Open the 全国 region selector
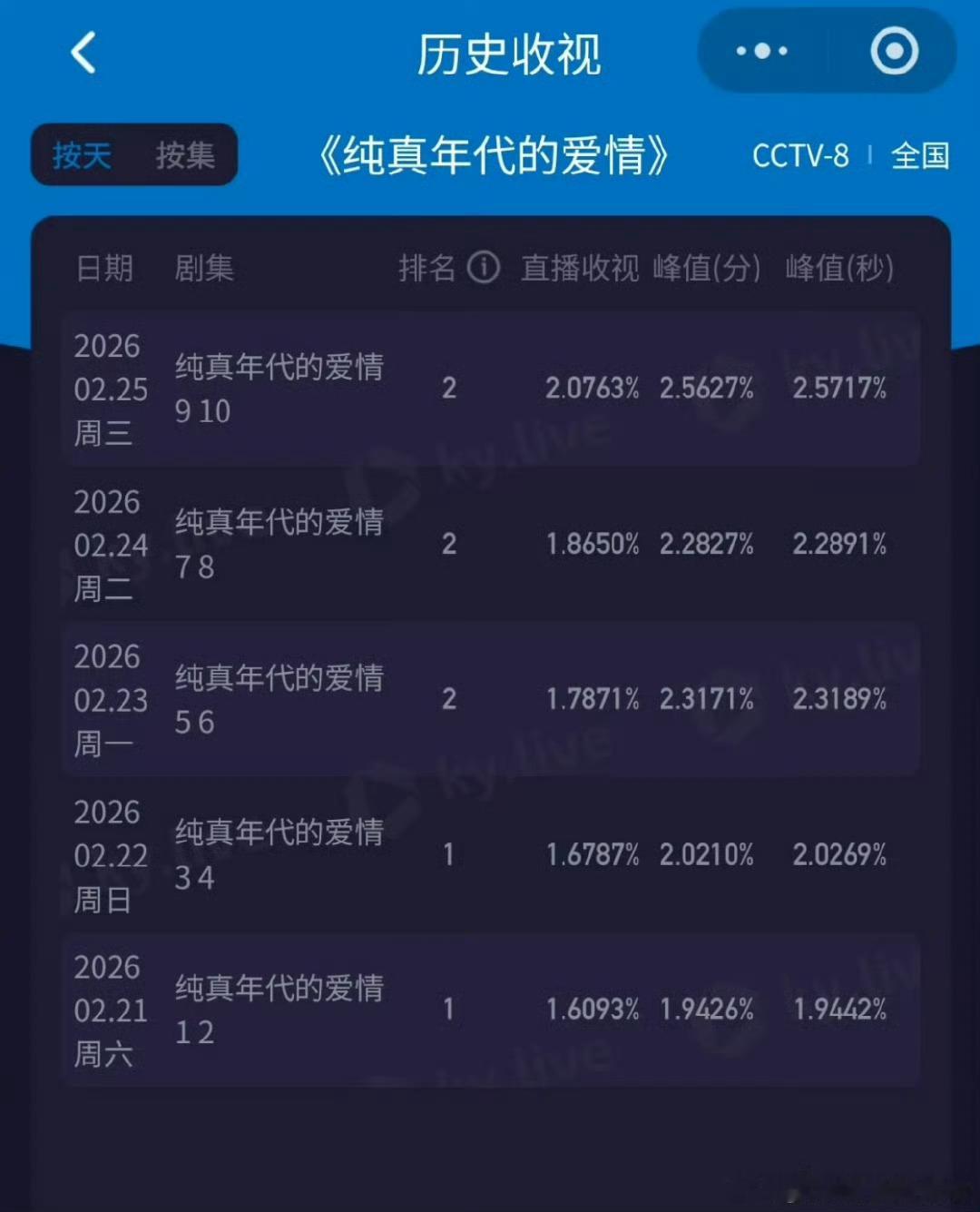Image resolution: width=980 pixels, height=1212 pixels. coord(919,156)
